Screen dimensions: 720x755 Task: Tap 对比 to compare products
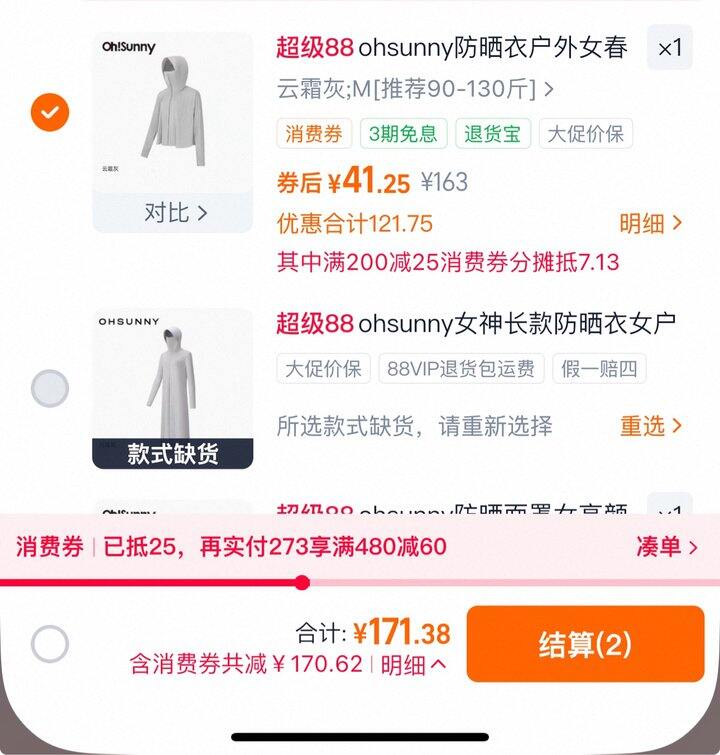(x=174, y=212)
